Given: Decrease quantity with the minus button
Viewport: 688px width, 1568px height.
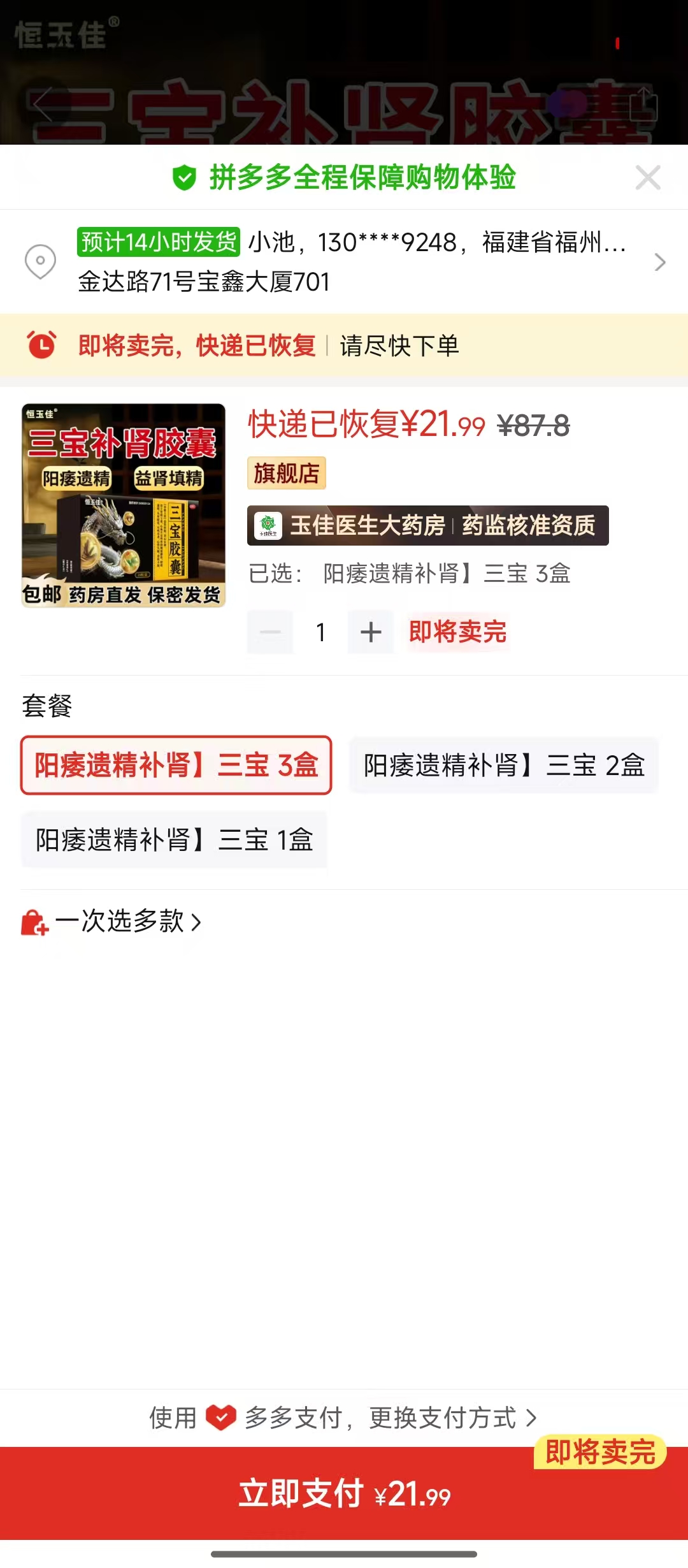Looking at the screenshot, I should pyautogui.click(x=270, y=632).
